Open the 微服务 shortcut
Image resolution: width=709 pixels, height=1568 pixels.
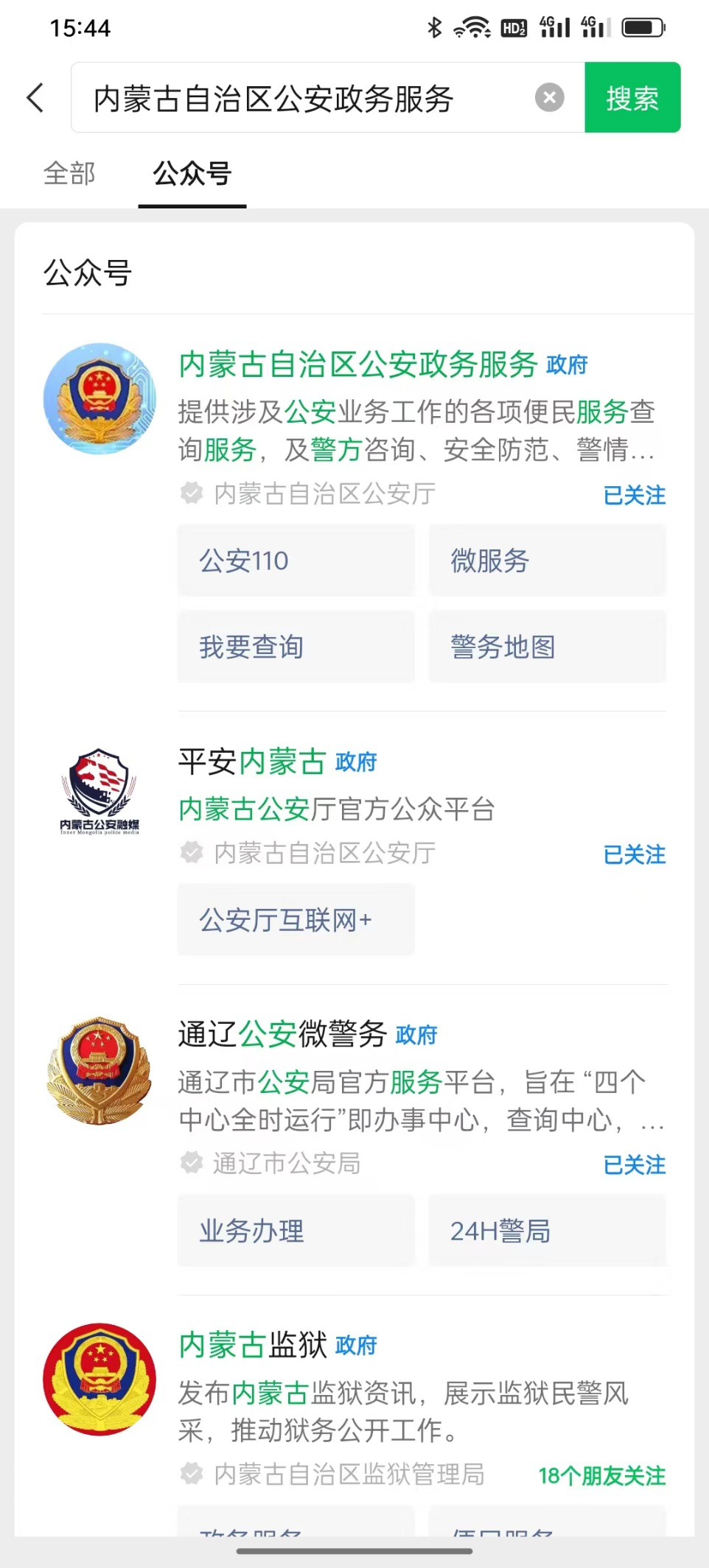tap(547, 561)
